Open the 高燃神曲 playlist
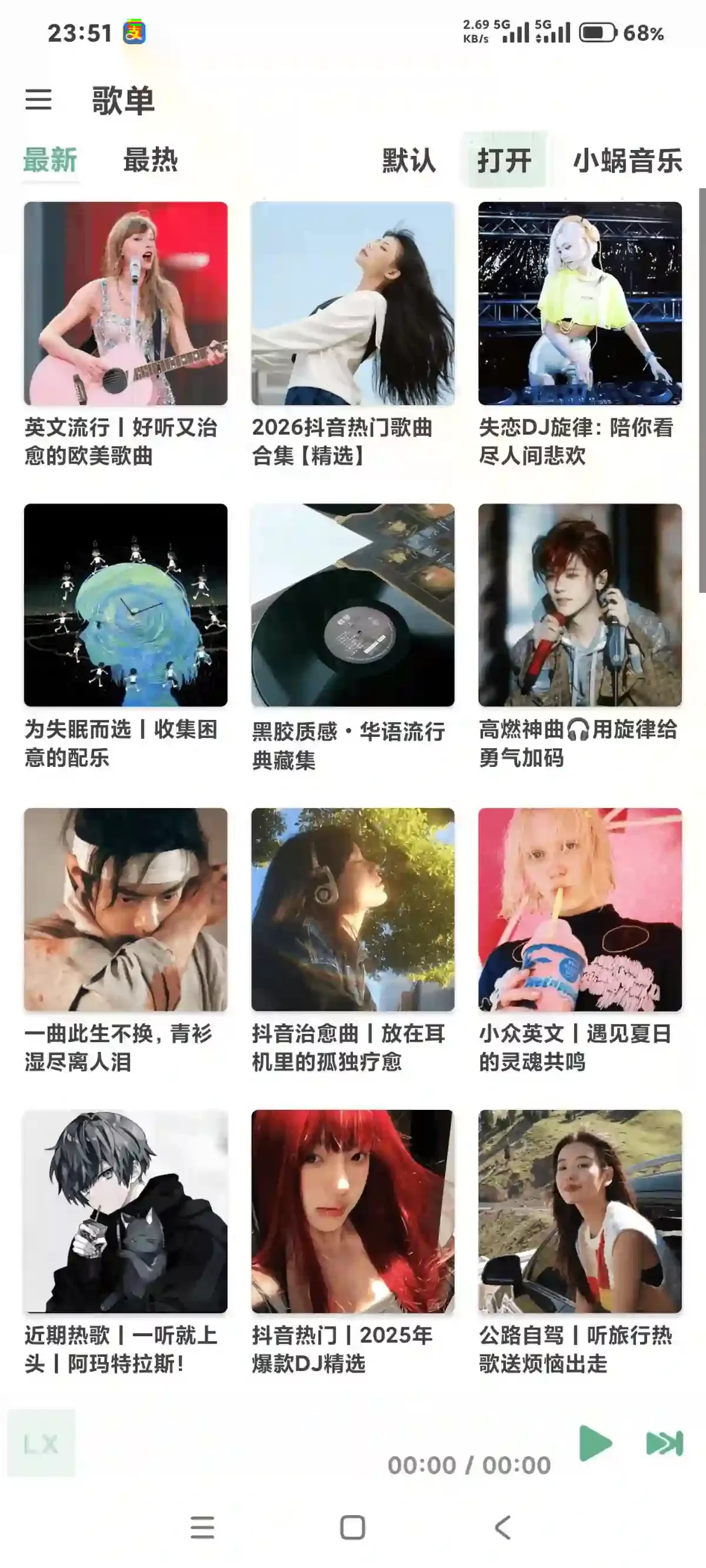Screen dimensions: 706x1568 [x=580, y=605]
